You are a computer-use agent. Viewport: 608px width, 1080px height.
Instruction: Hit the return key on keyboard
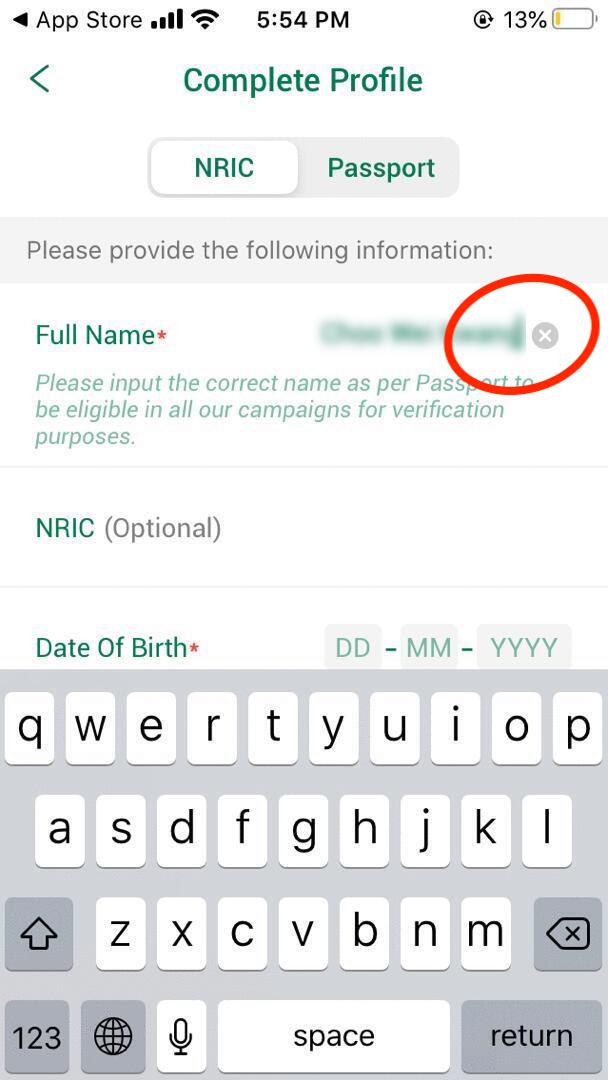(531, 1036)
